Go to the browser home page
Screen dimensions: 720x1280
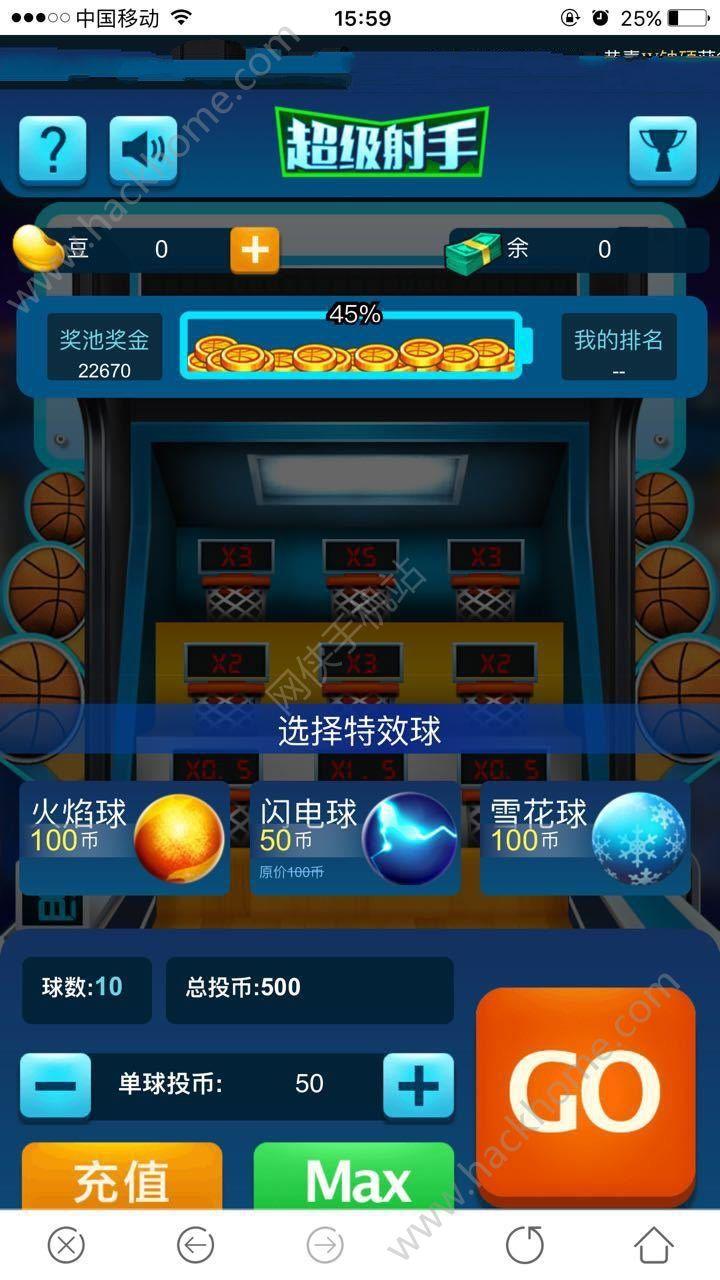654,1245
